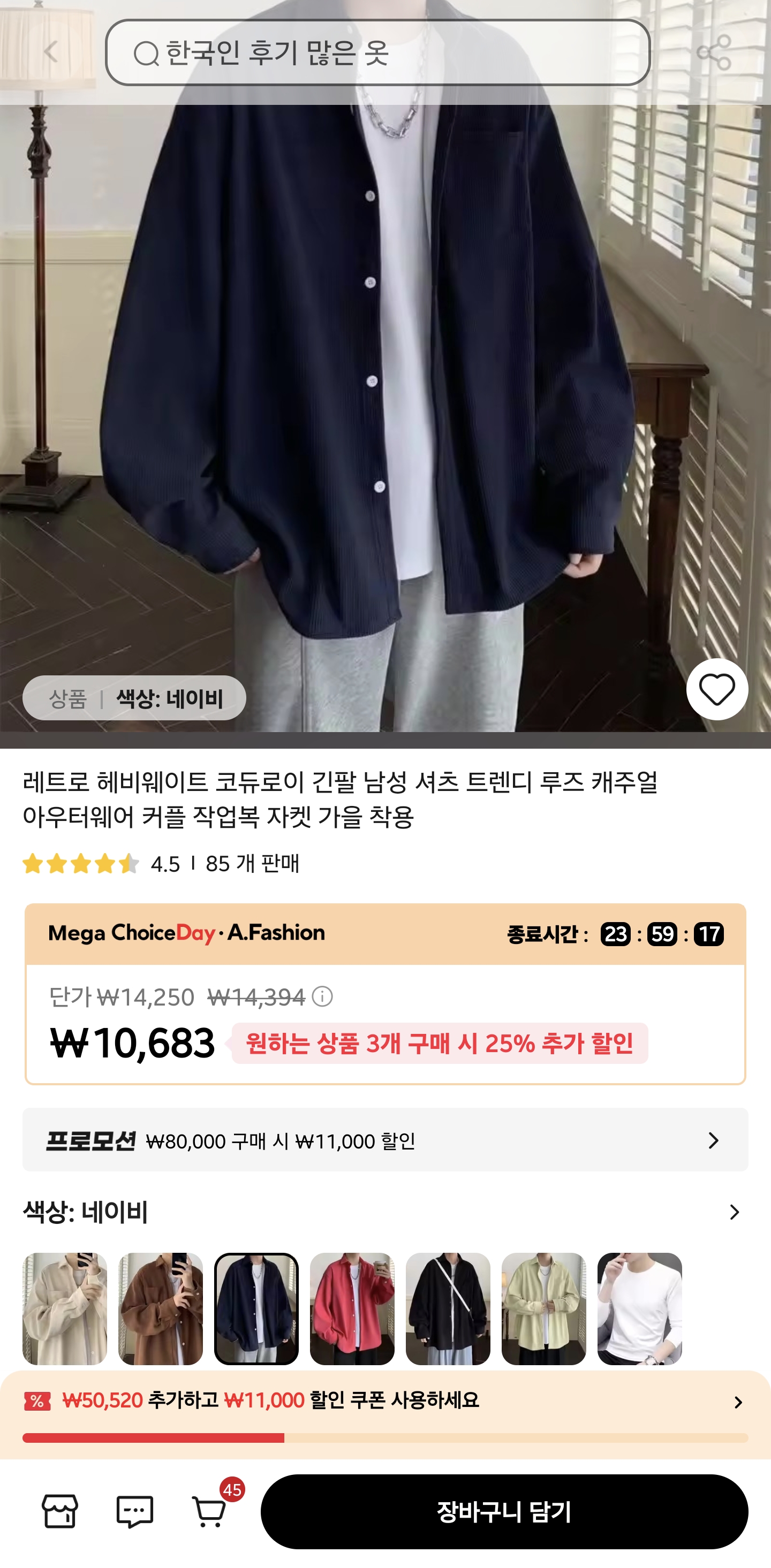
Task: Visit the seller's store icon
Action: tap(59, 1511)
